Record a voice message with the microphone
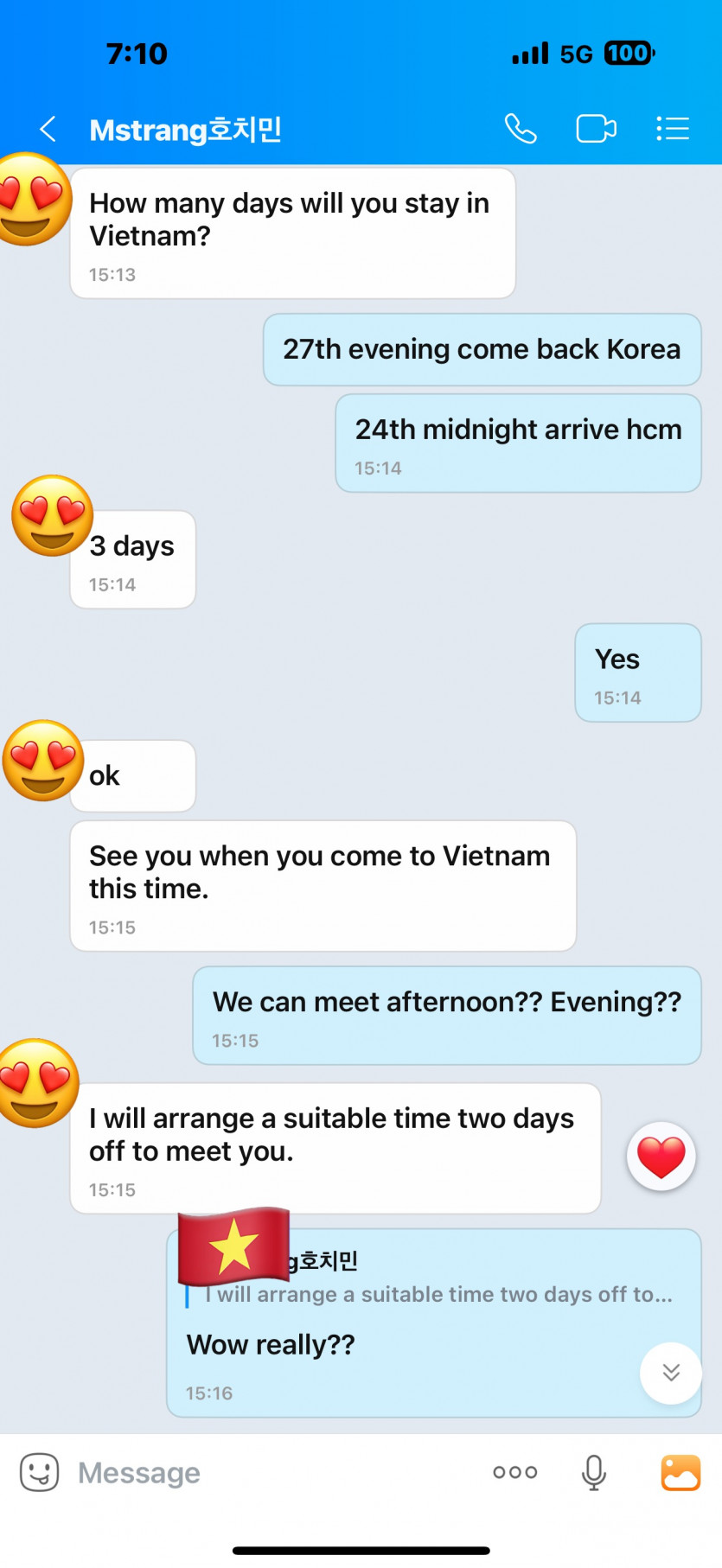 tap(594, 1472)
